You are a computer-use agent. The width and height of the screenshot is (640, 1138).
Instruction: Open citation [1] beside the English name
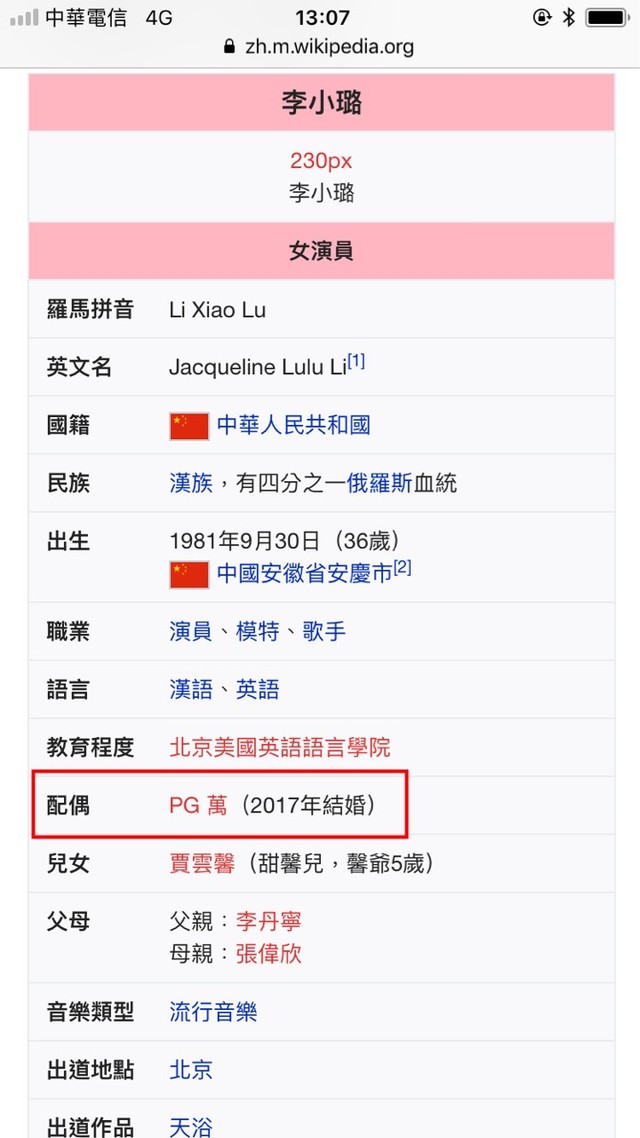356,363
